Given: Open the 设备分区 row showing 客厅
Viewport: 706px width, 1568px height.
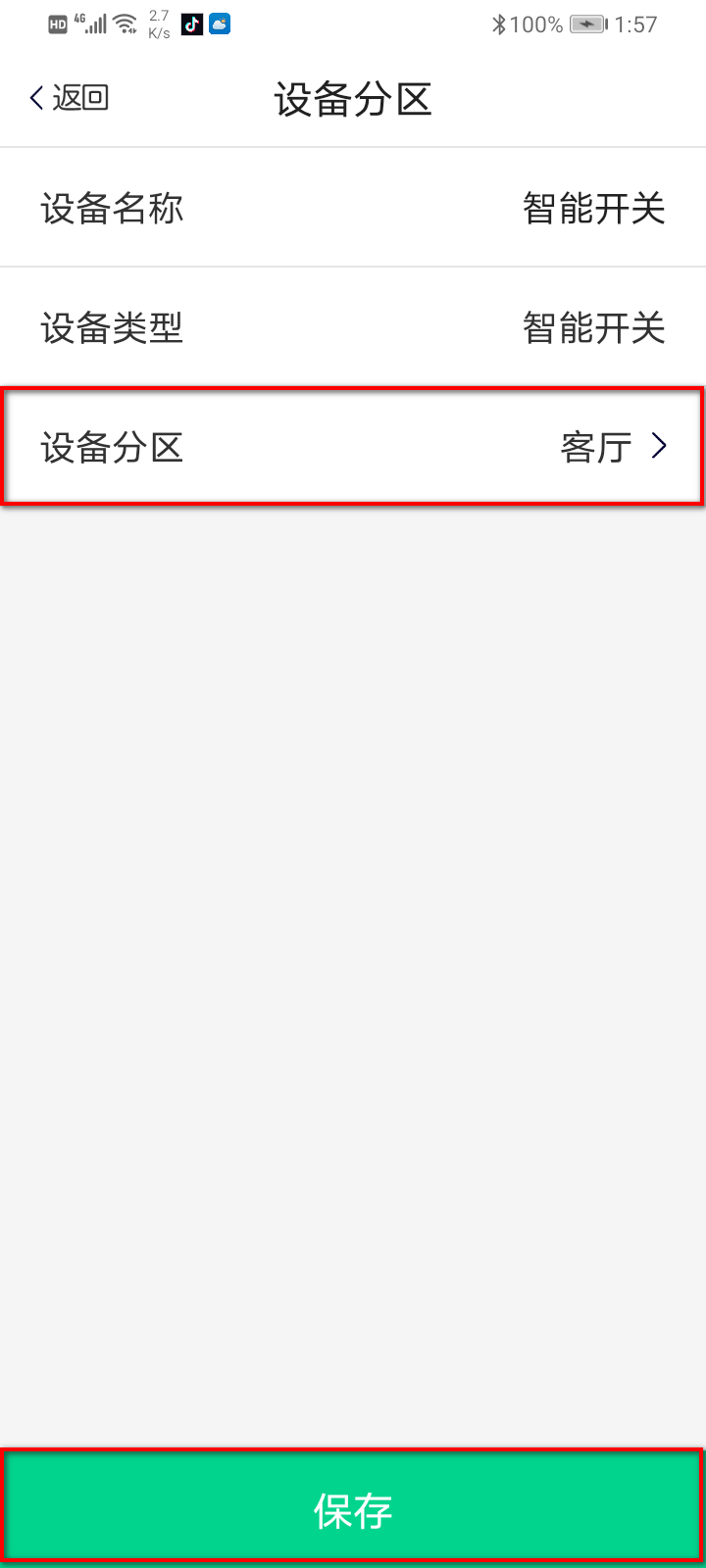Looking at the screenshot, I should [353, 447].
